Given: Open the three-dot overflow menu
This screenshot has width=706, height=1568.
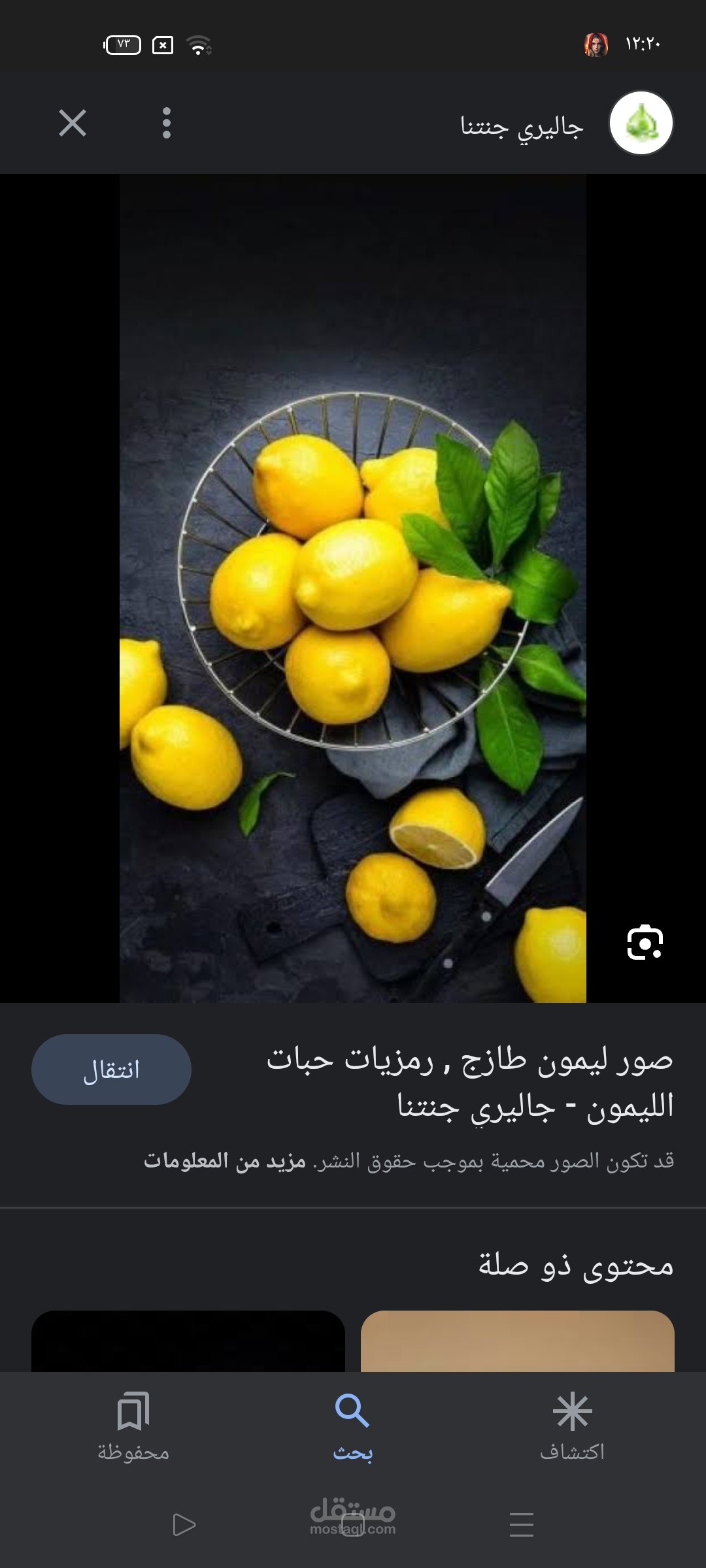Looking at the screenshot, I should (x=167, y=123).
